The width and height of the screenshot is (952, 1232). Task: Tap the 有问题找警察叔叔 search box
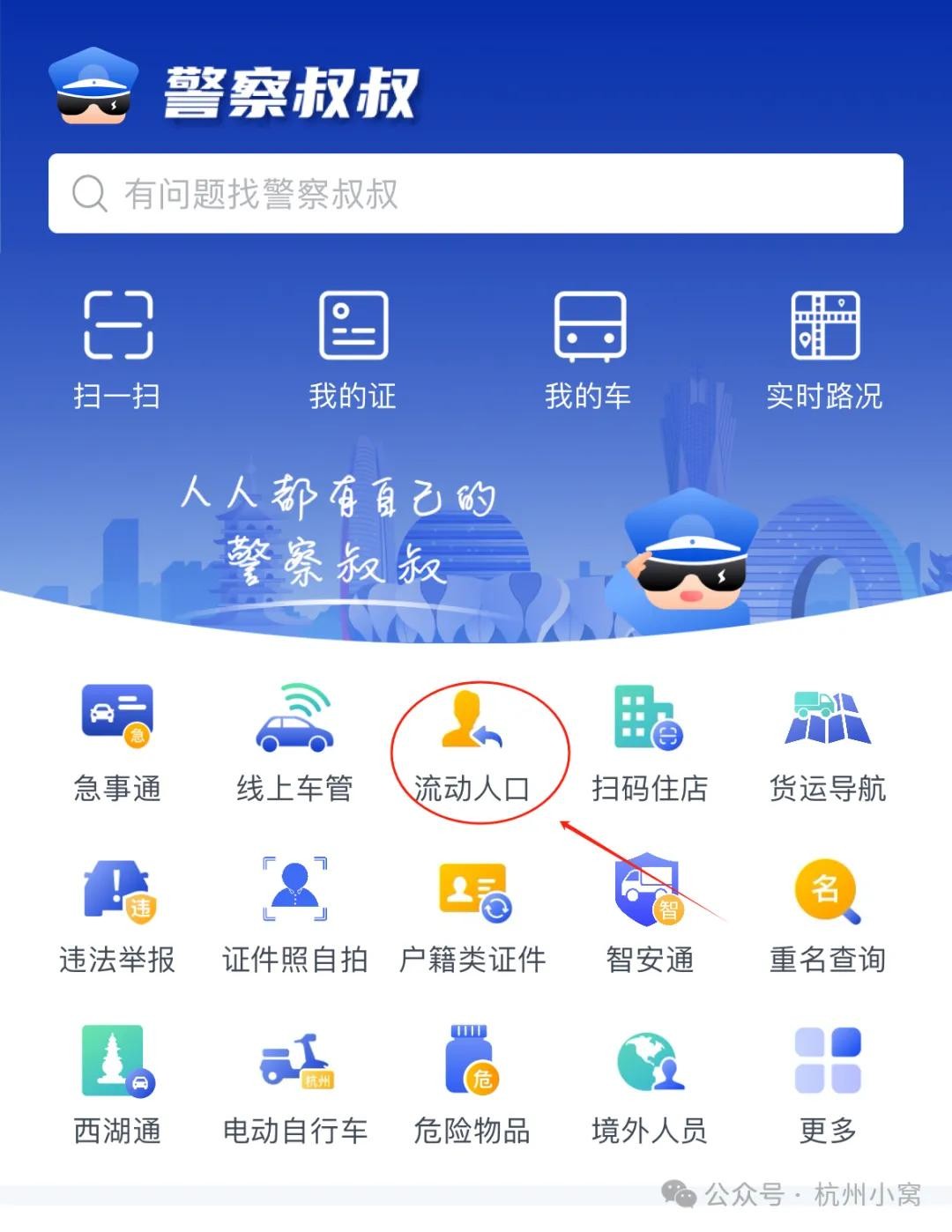476,194
